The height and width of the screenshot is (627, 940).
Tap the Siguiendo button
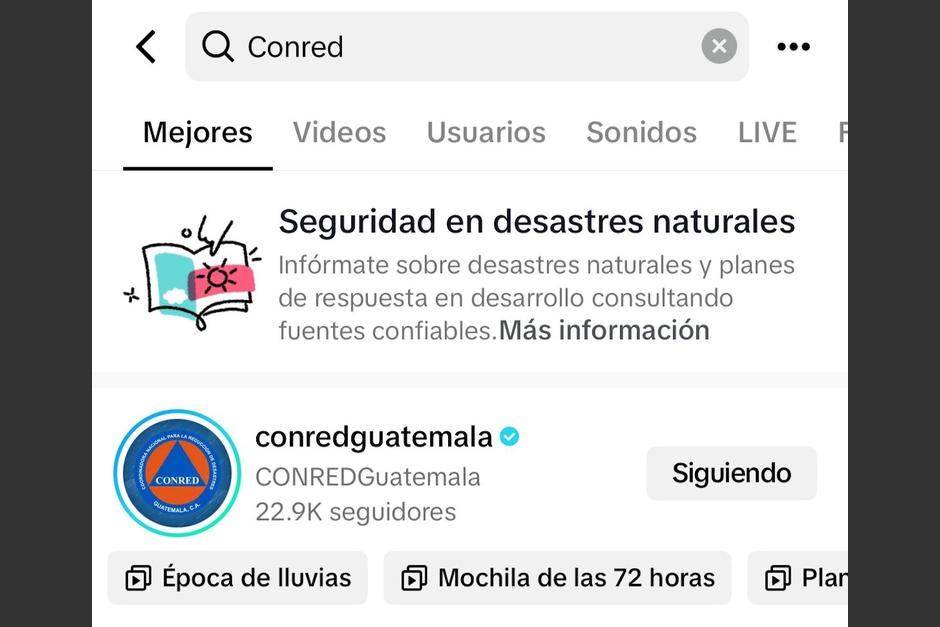[x=731, y=473]
